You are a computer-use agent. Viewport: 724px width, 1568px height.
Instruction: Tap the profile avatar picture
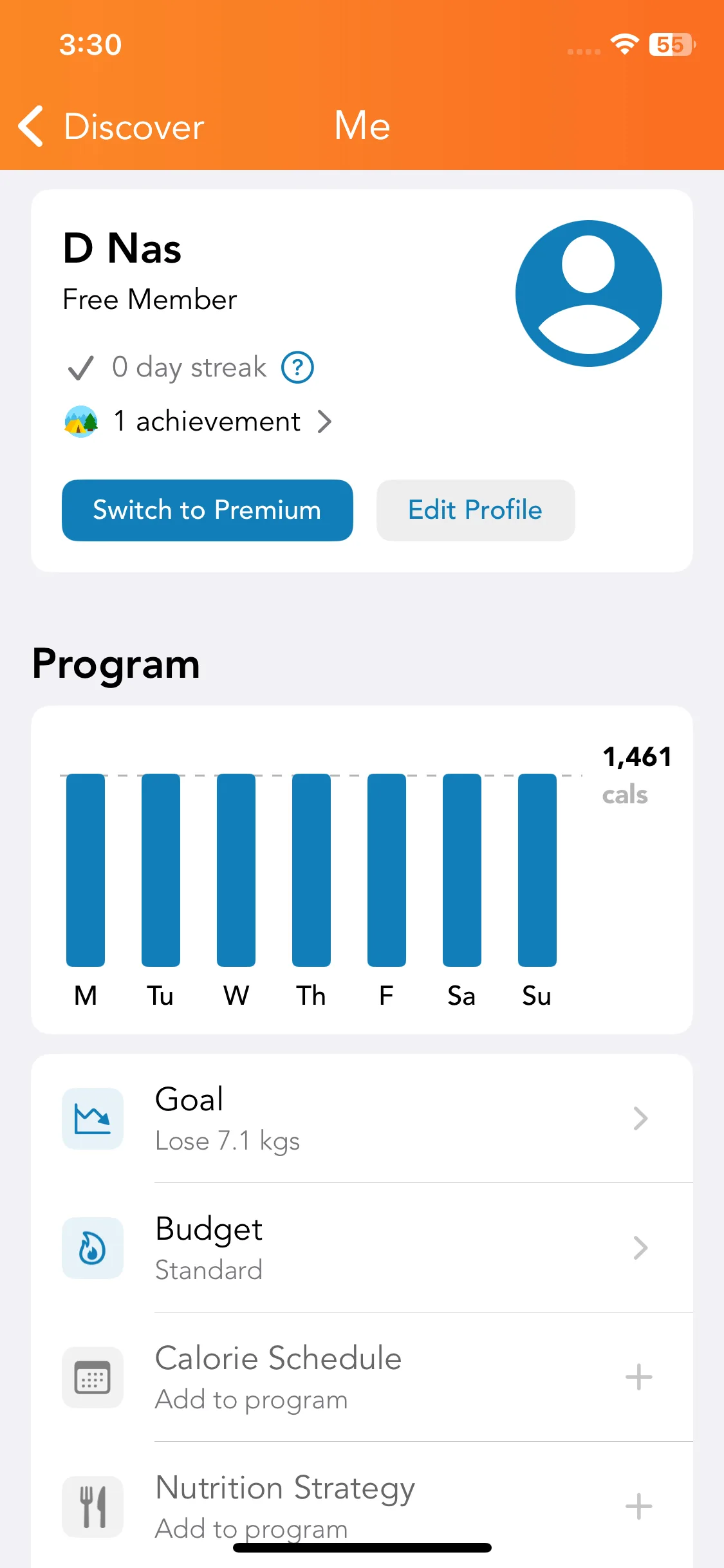coord(588,294)
